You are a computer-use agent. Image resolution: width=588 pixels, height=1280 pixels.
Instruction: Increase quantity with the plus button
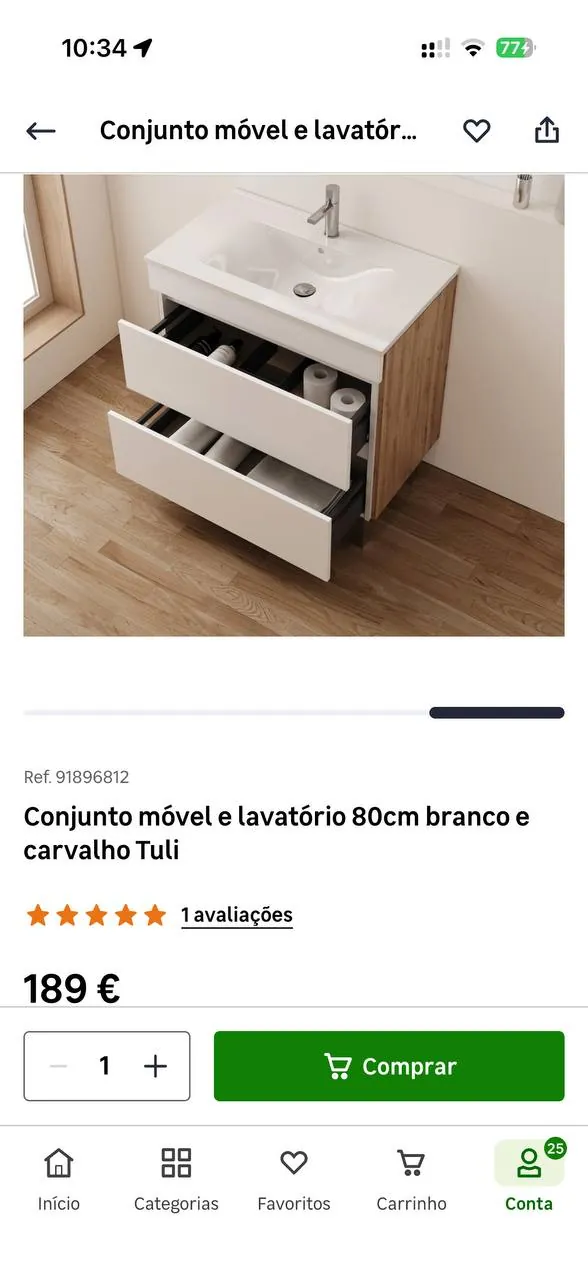coord(155,1066)
